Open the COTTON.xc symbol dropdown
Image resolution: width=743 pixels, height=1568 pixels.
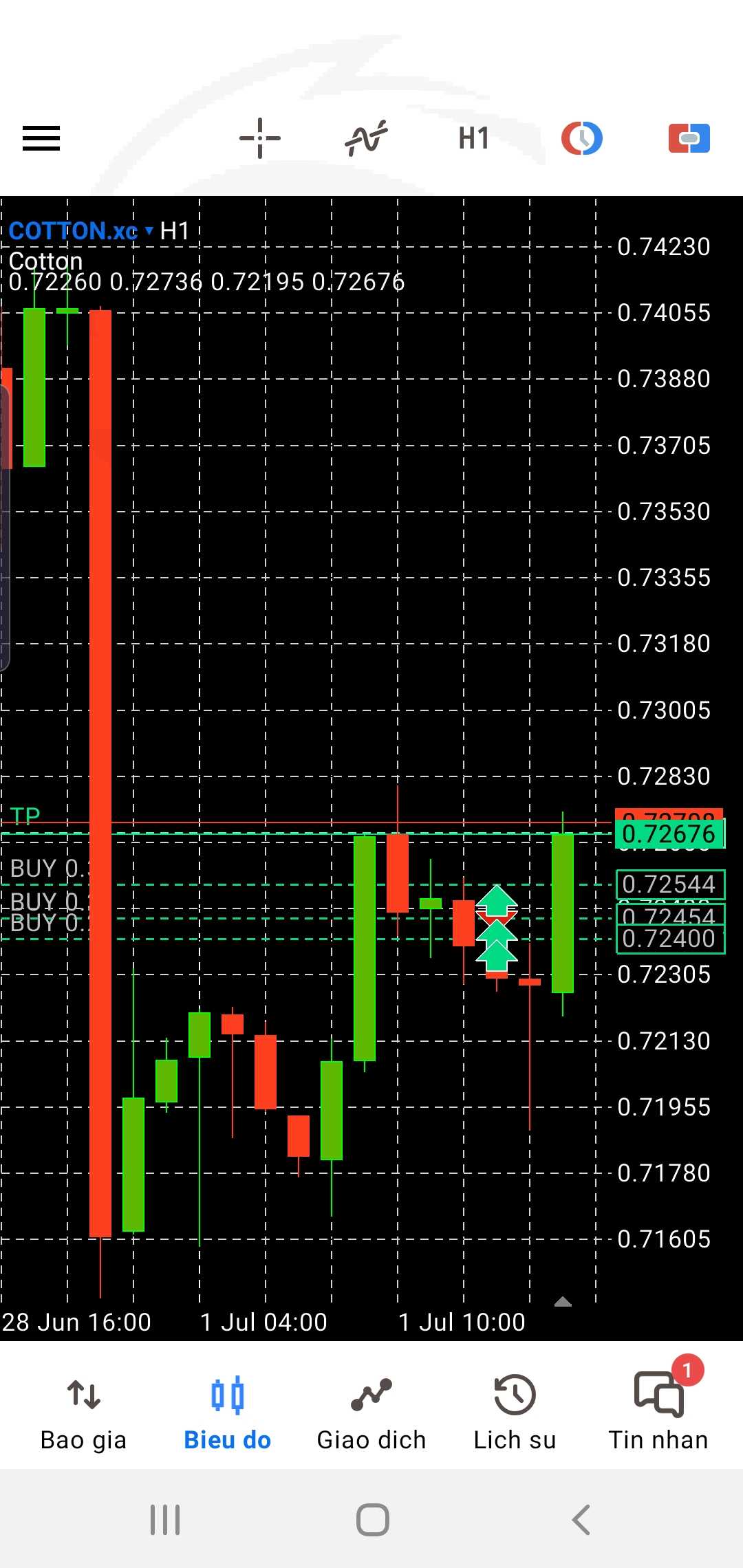tap(80, 231)
